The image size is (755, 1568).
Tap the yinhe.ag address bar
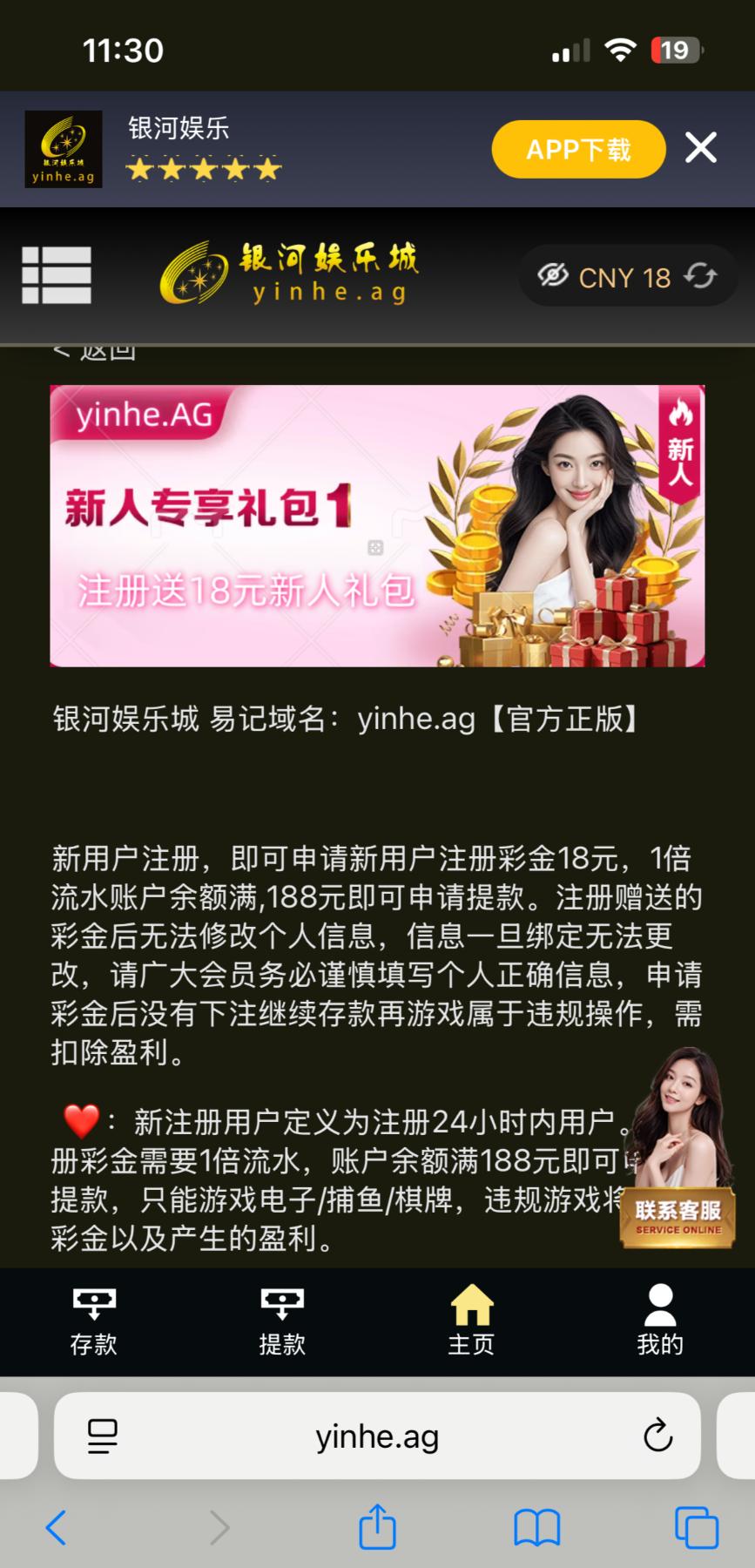pos(377,1436)
